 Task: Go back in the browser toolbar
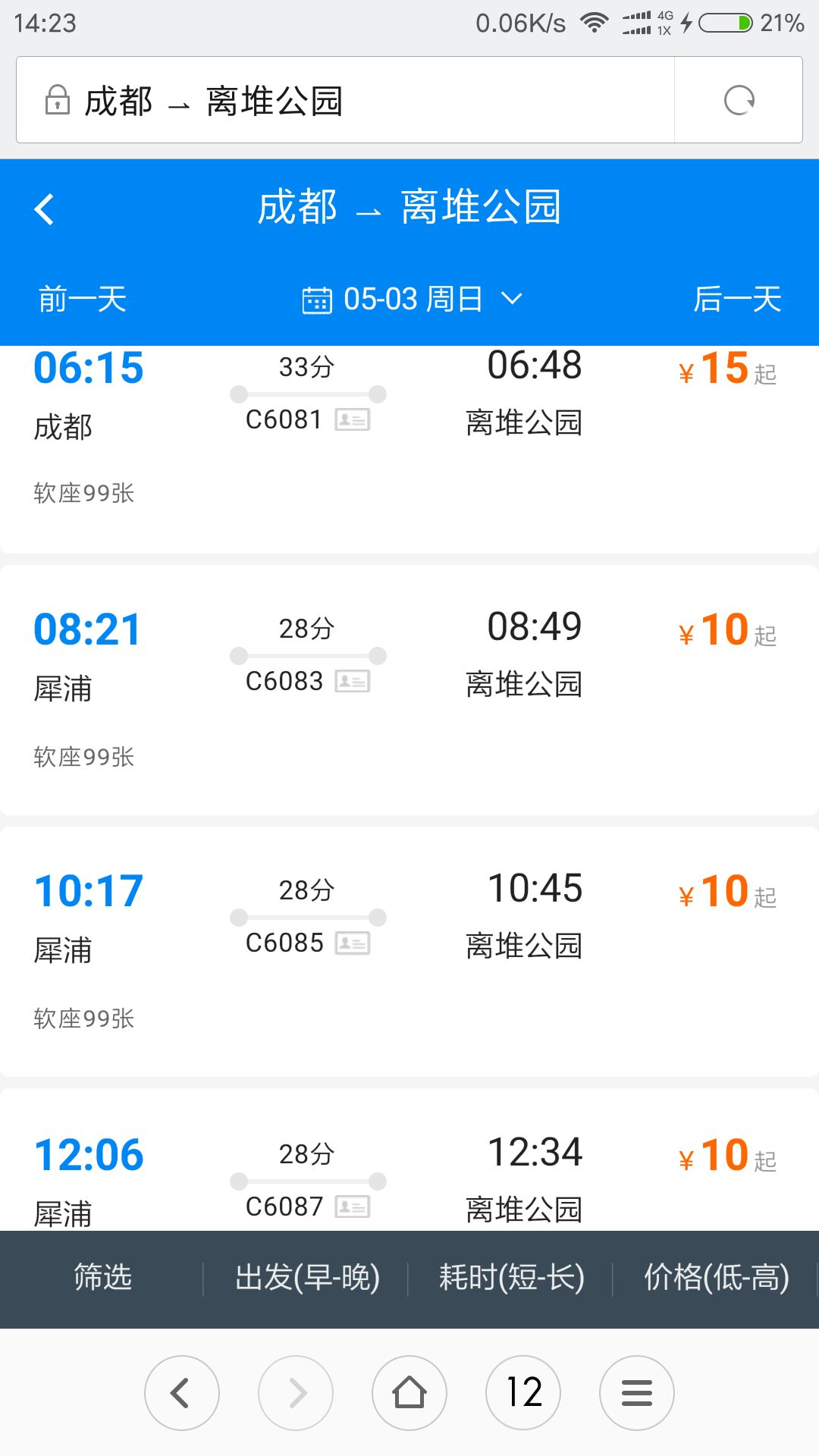(x=182, y=1393)
